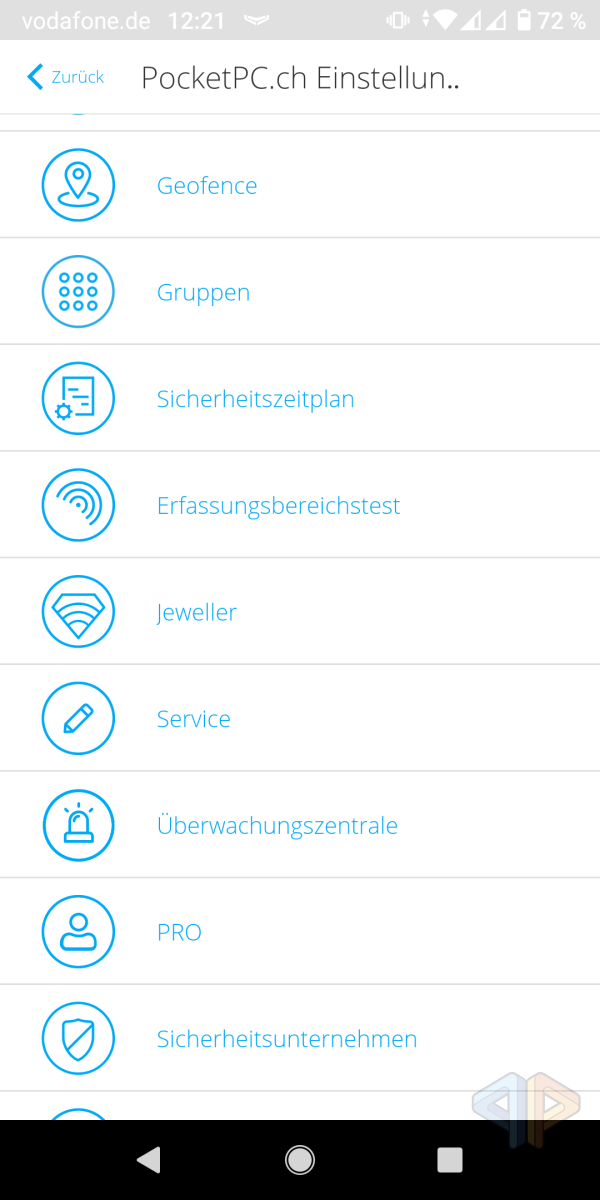
Task: Open recent apps in the navigation bar
Action: coord(450,1160)
